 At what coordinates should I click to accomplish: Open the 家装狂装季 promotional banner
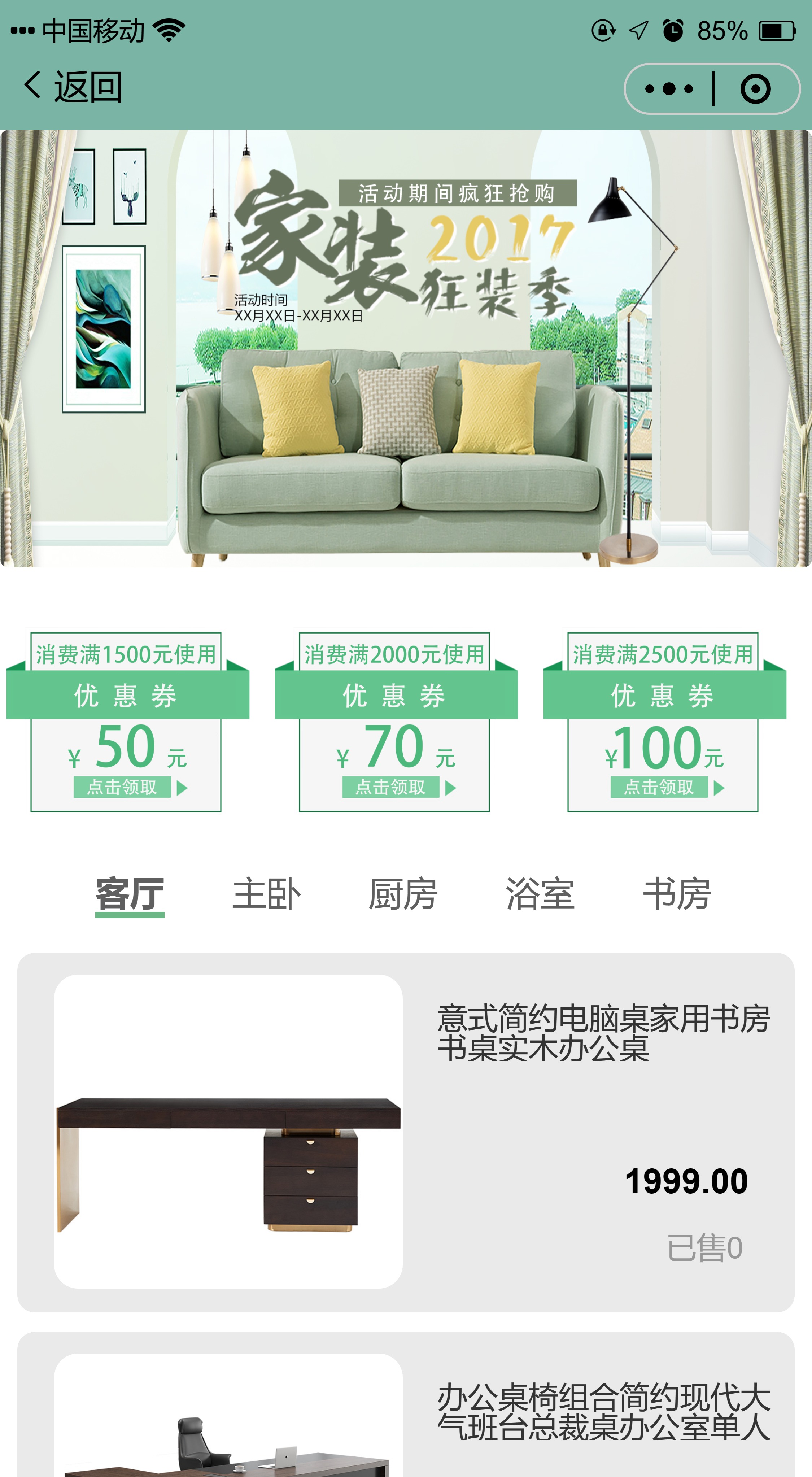pyautogui.click(x=406, y=349)
